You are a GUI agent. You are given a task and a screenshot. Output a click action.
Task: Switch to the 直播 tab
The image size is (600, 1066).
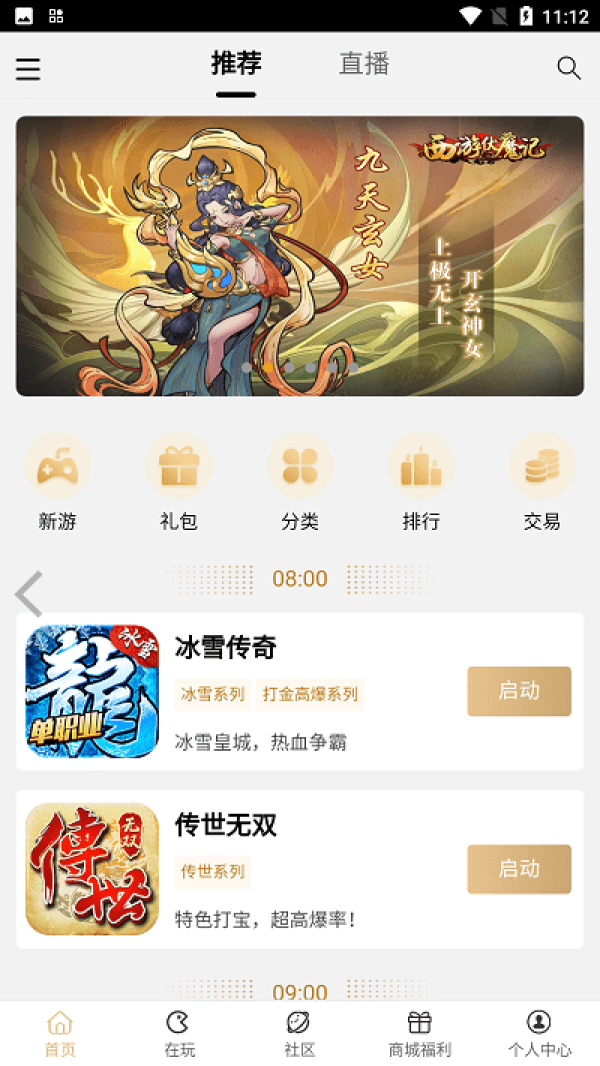tap(364, 65)
